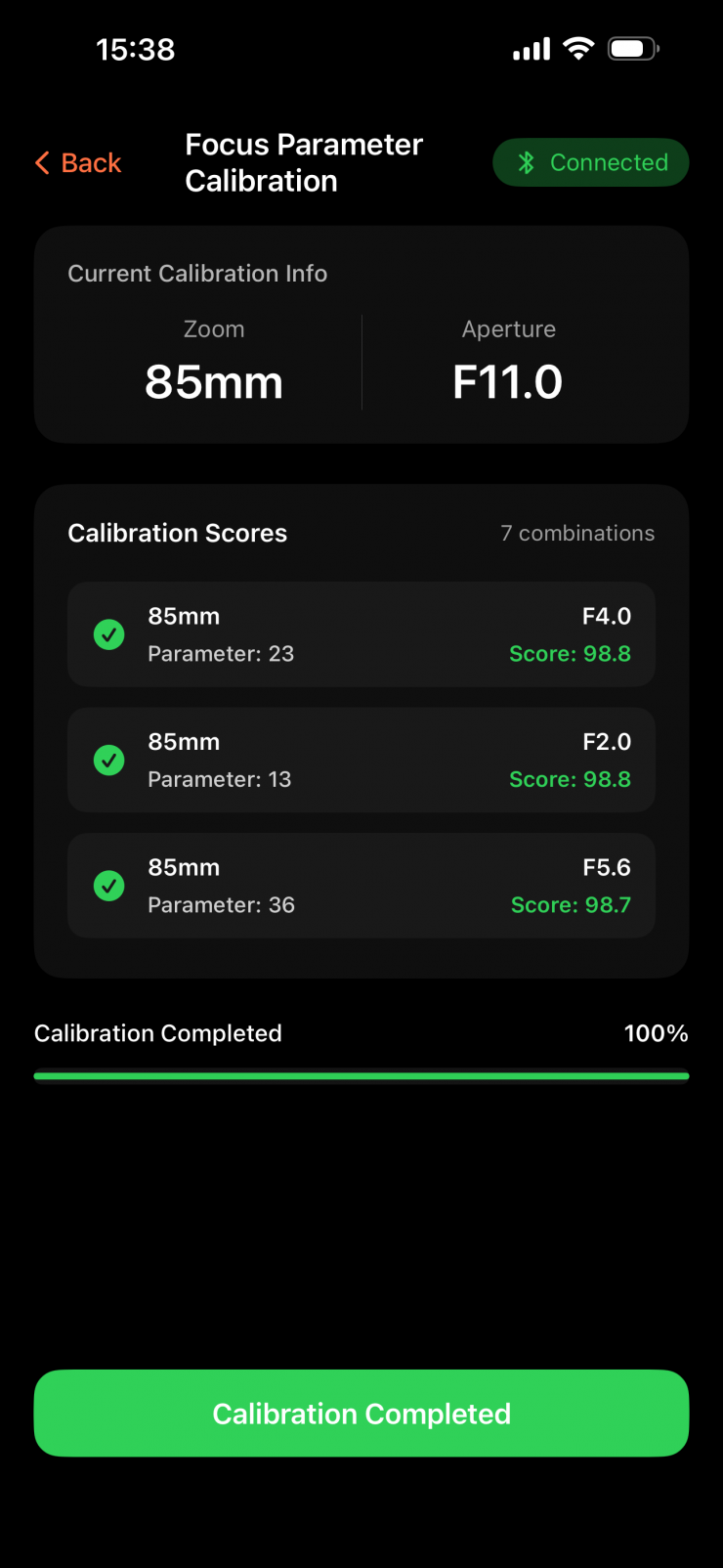The image size is (723, 1568).
Task: Select the 85mm F2.0 calibration result
Action: pos(361,761)
